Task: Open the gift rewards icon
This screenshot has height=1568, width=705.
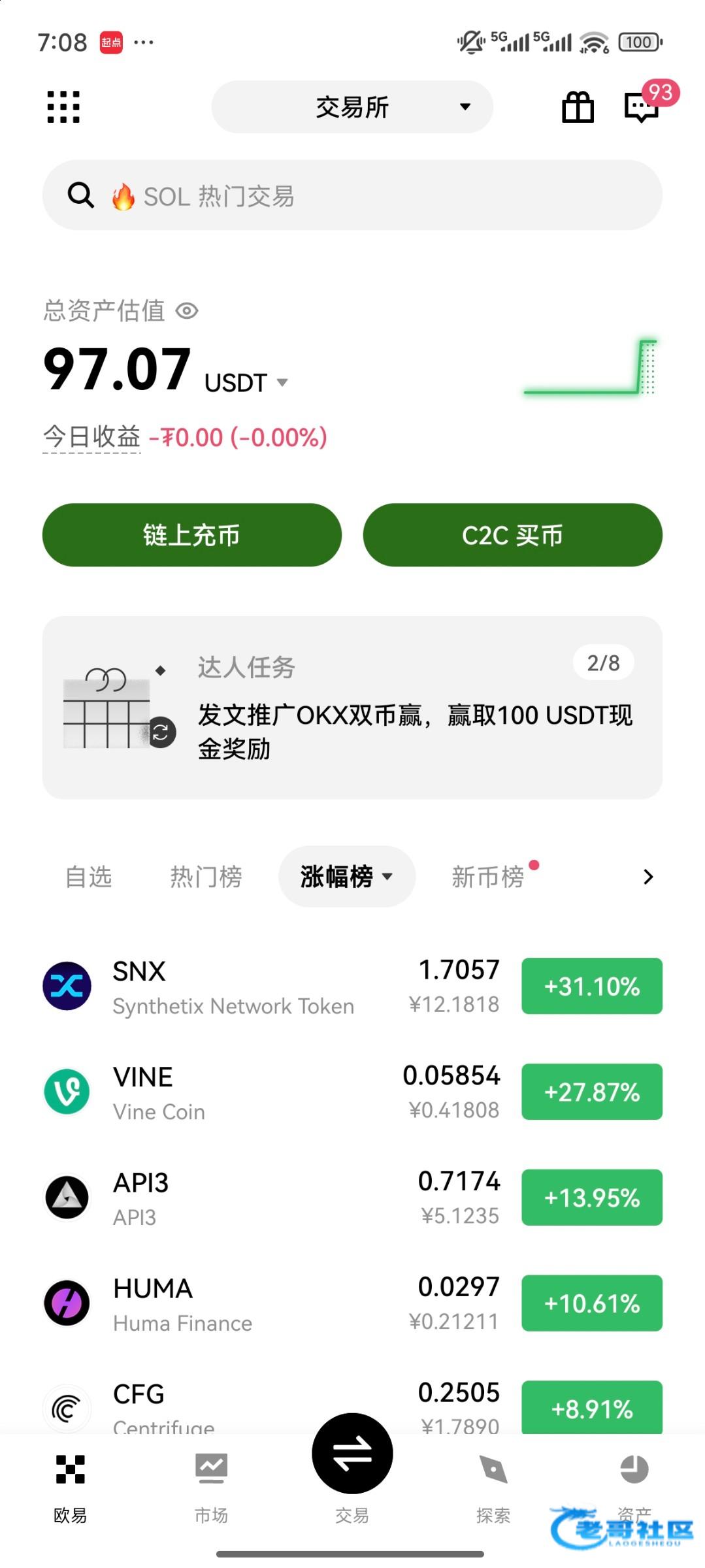Action: (x=578, y=107)
